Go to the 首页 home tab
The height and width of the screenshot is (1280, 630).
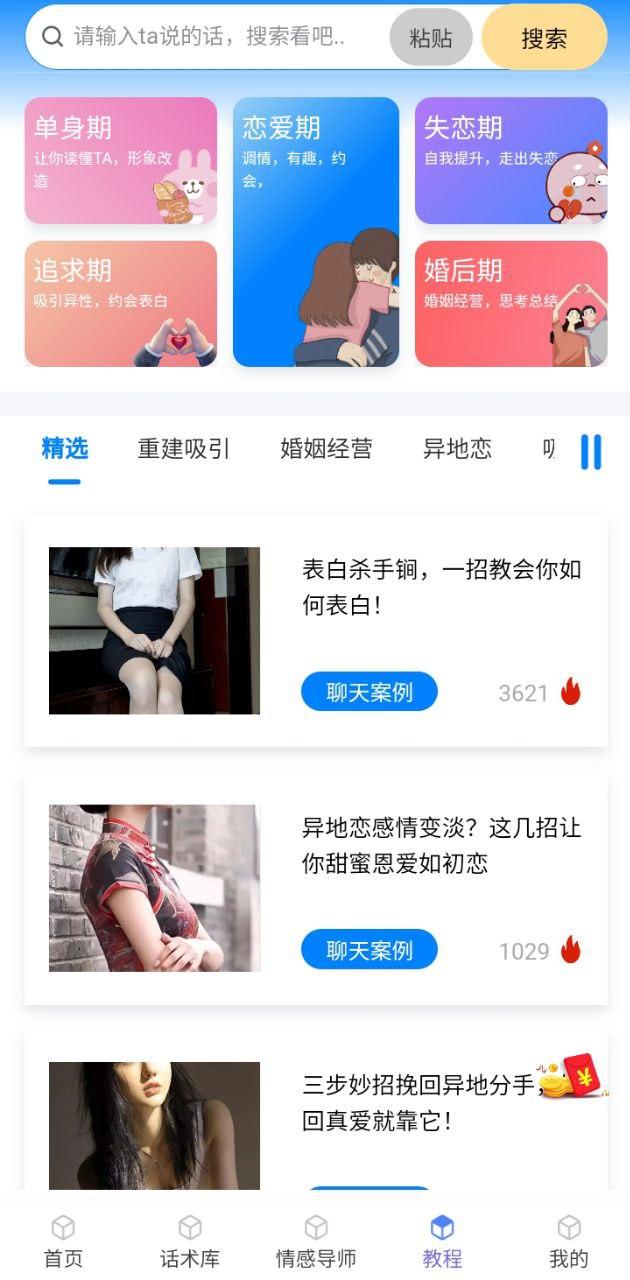coord(63,1242)
